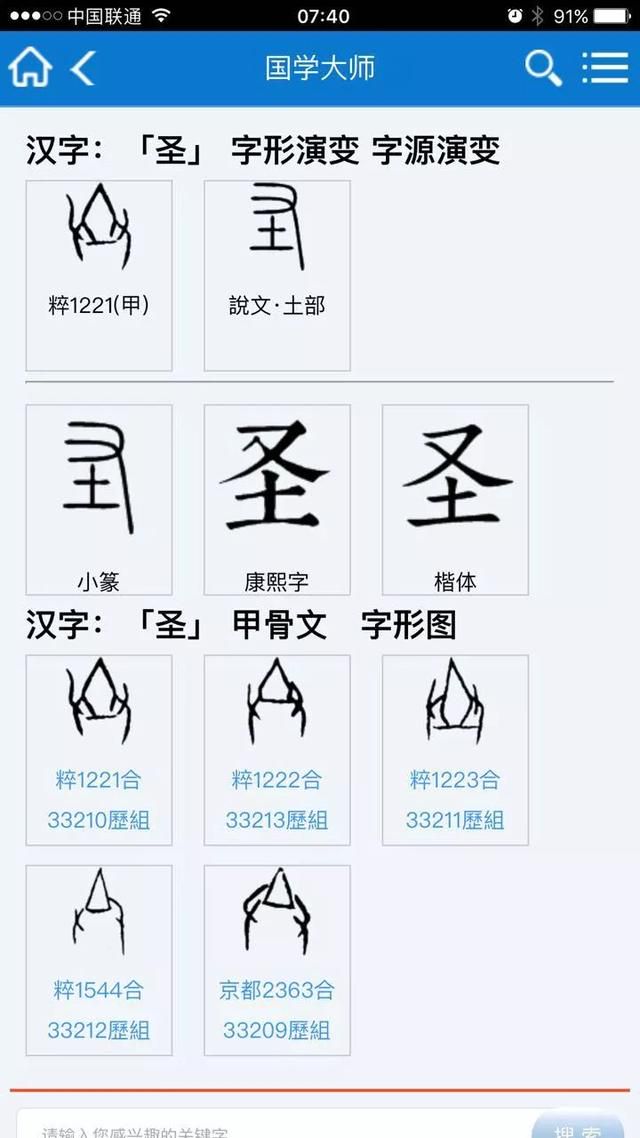Open the 粹1222合 33213歷組 oracle glyph
The height and width of the screenshot is (1138, 640).
tap(277, 750)
